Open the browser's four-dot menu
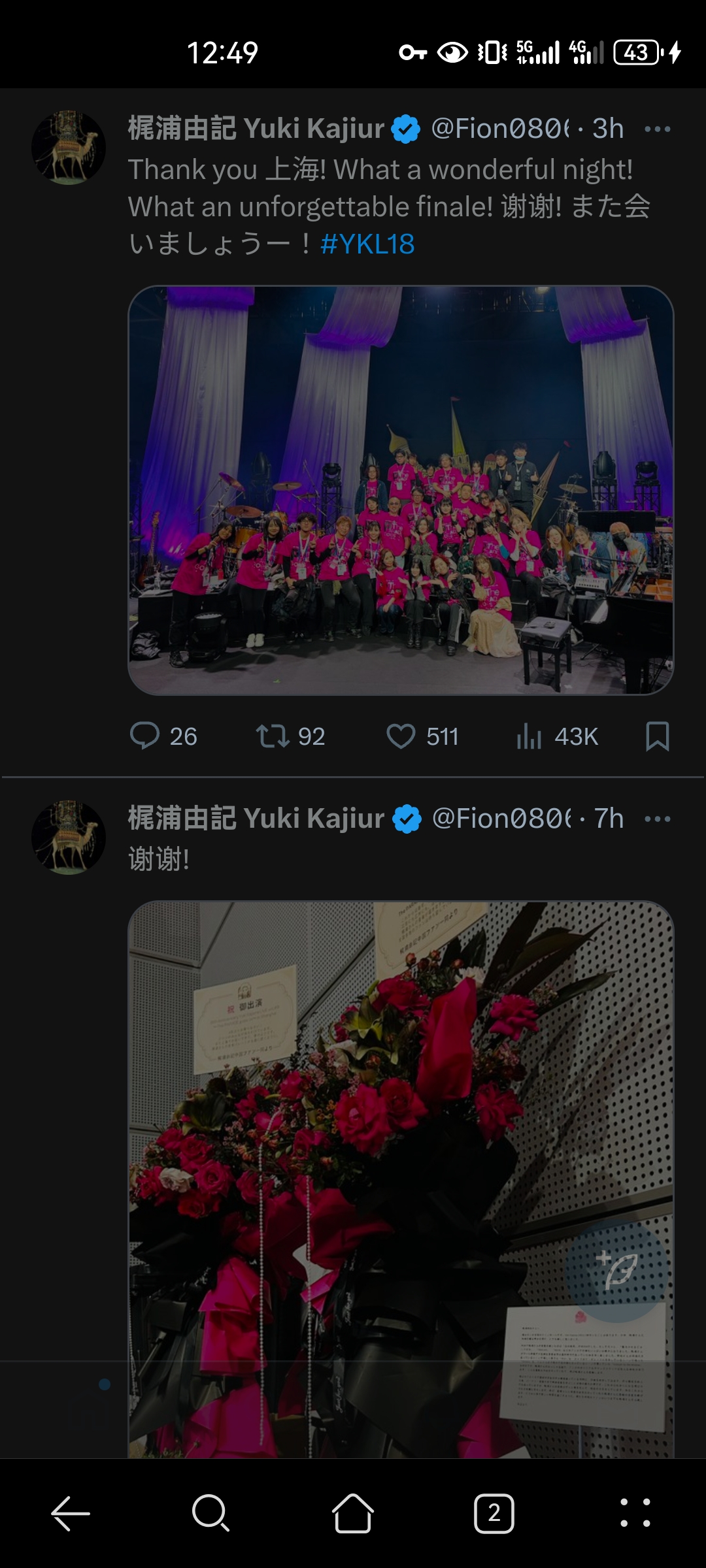The image size is (706, 1568). (x=635, y=1513)
